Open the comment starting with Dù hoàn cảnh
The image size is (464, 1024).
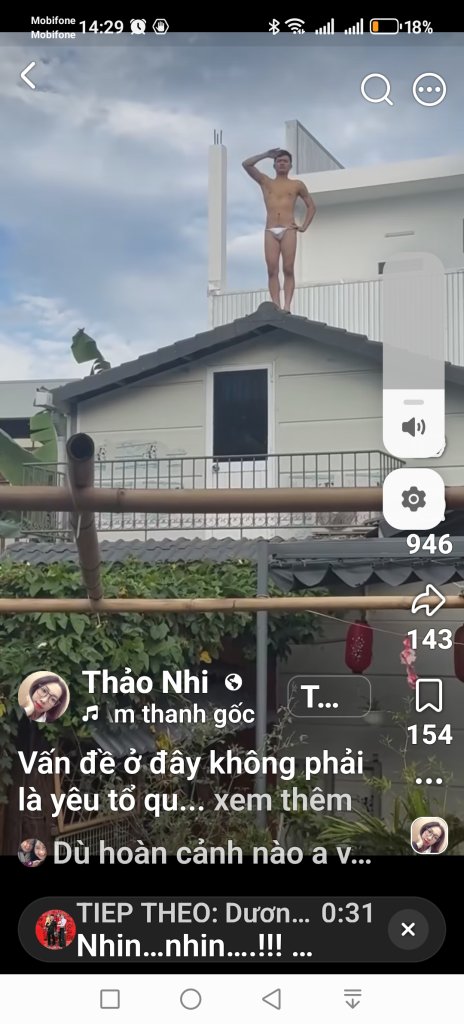(196, 853)
